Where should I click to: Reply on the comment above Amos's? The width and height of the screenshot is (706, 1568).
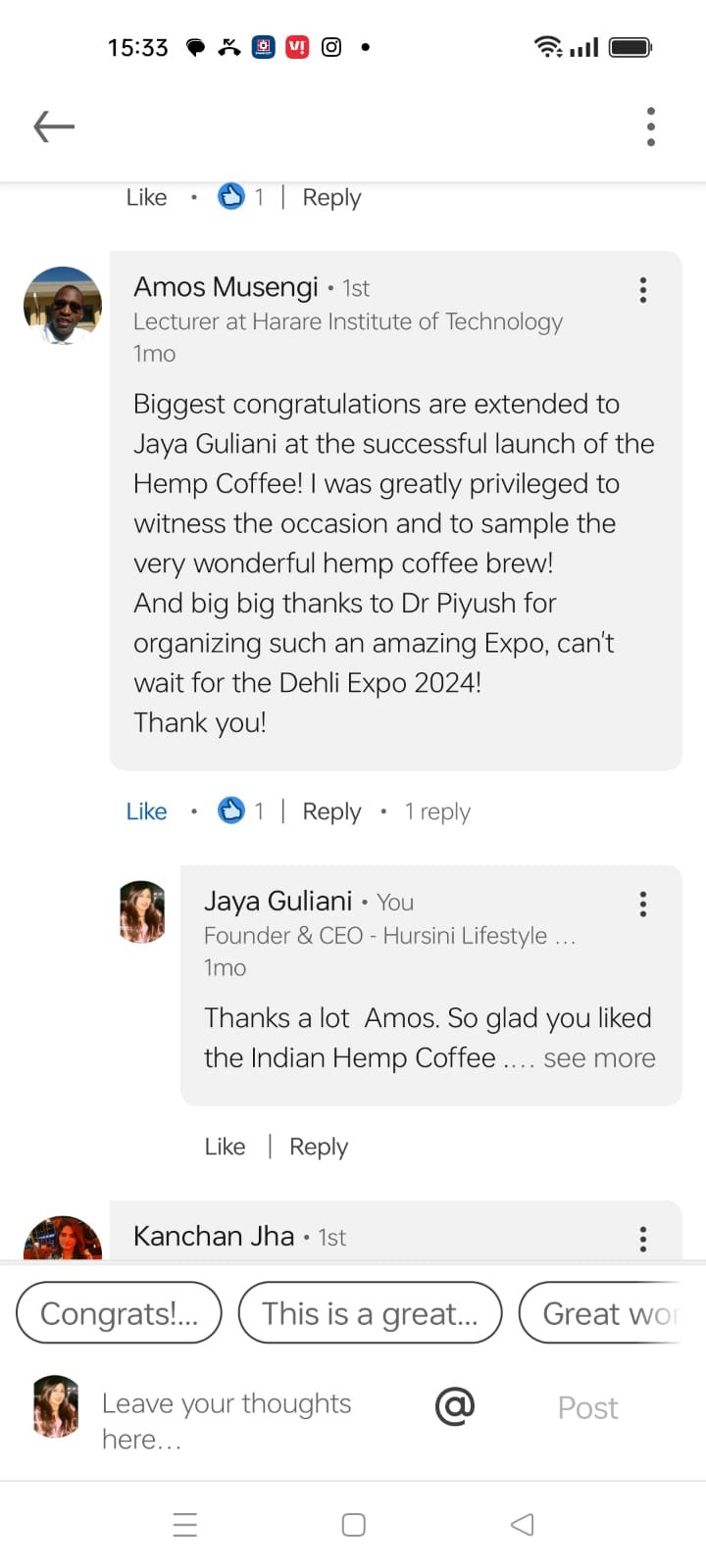click(x=331, y=198)
